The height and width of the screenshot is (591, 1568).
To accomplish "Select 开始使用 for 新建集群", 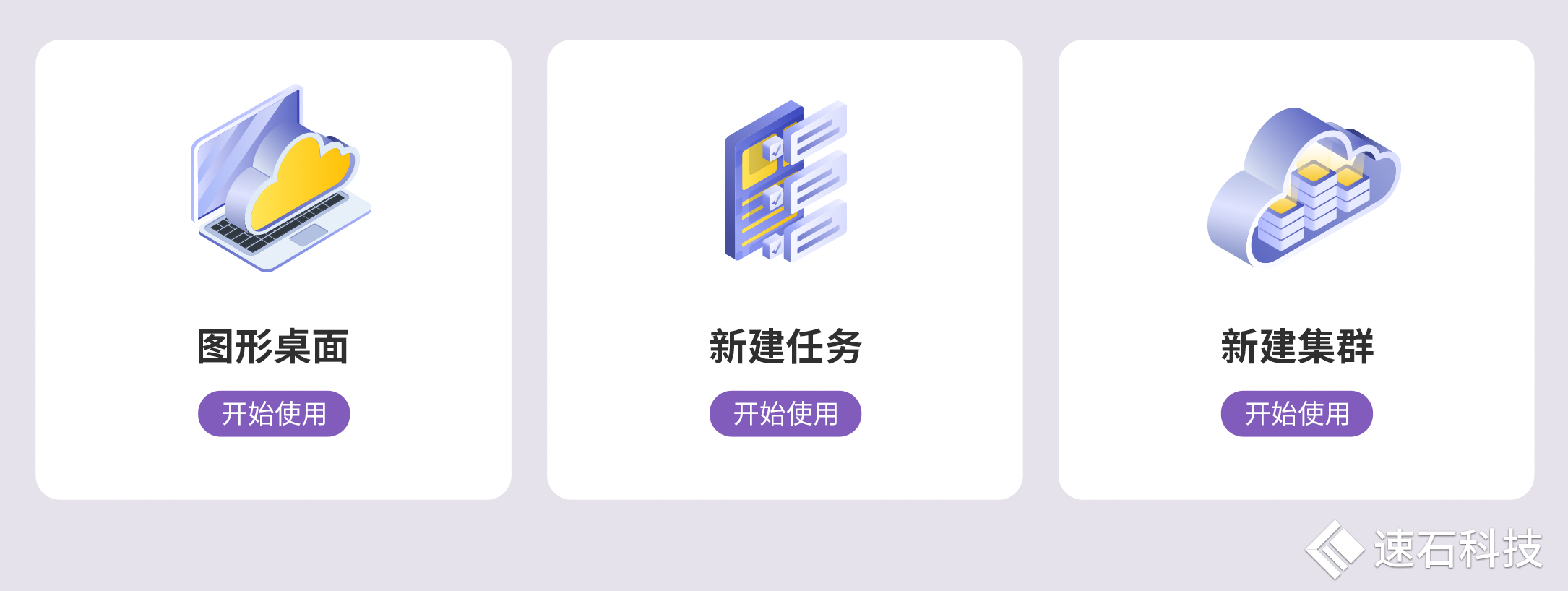I will pyautogui.click(x=1296, y=414).
